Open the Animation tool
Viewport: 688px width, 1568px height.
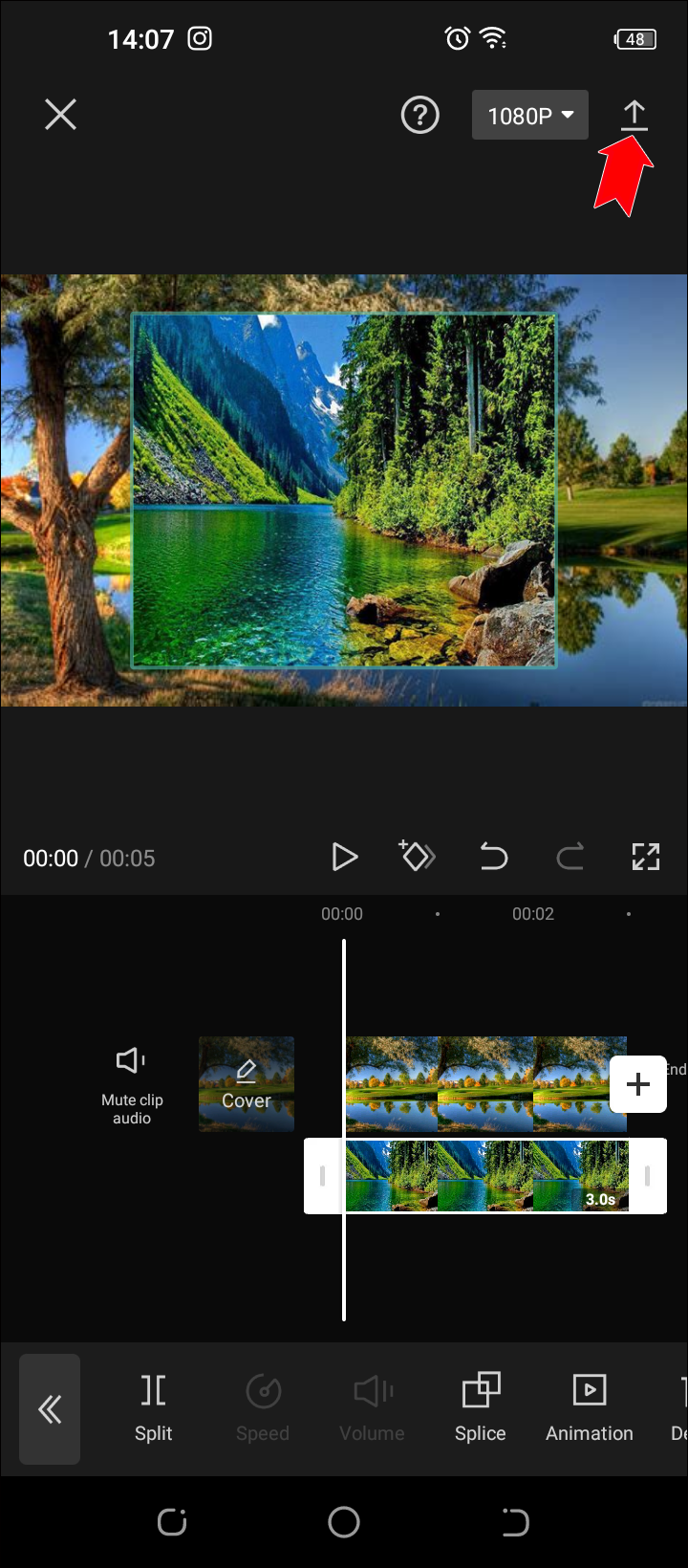(589, 1406)
